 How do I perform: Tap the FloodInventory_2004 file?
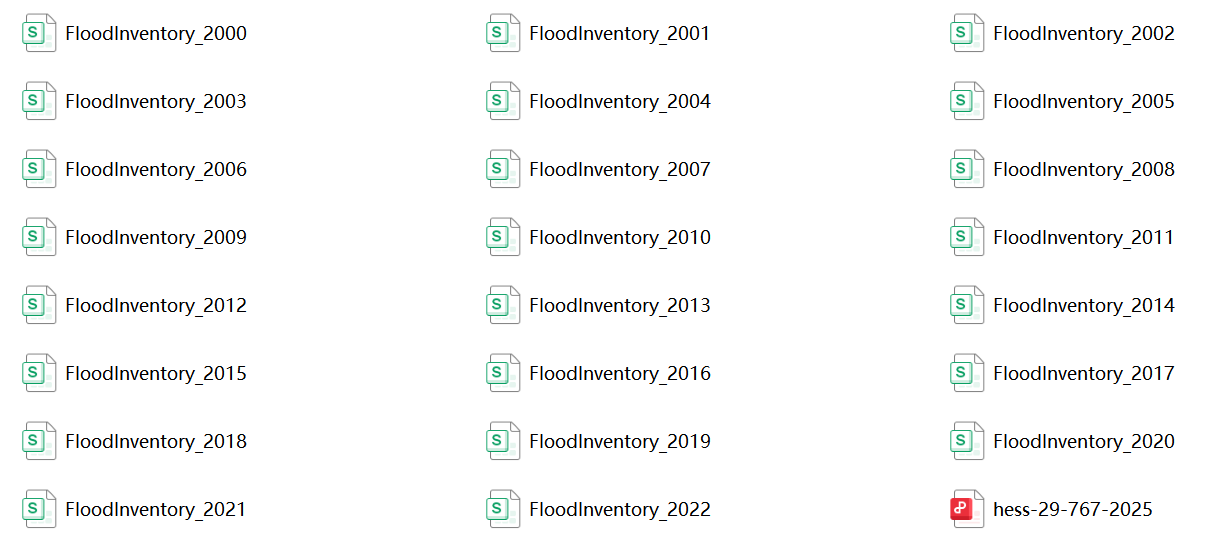619,102
